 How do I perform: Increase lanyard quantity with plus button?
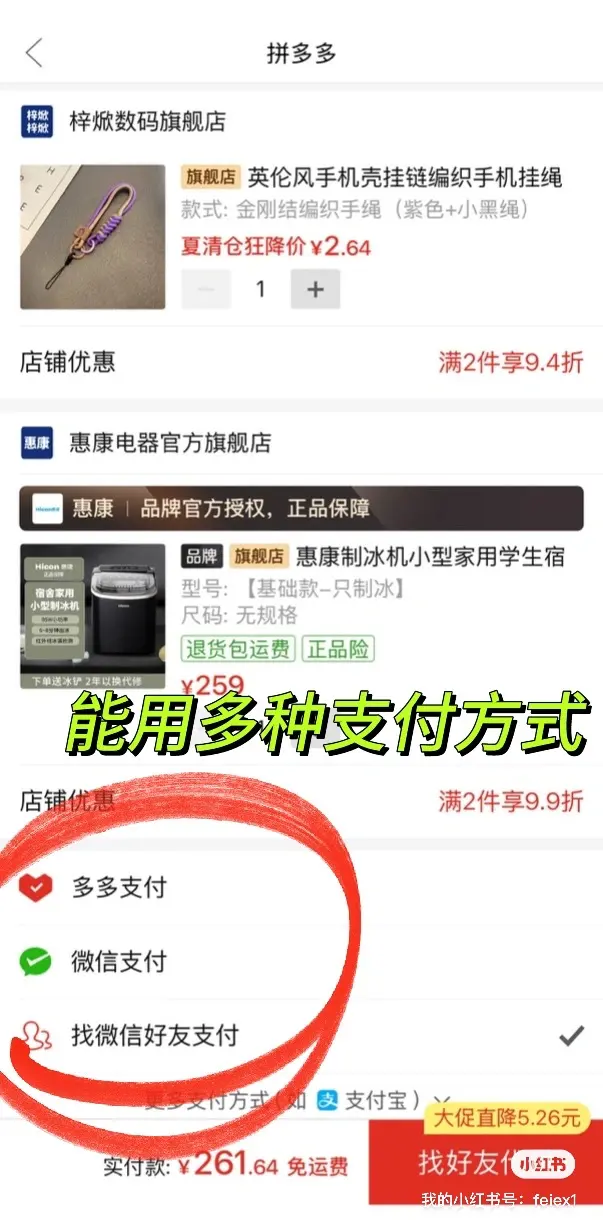click(x=315, y=289)
